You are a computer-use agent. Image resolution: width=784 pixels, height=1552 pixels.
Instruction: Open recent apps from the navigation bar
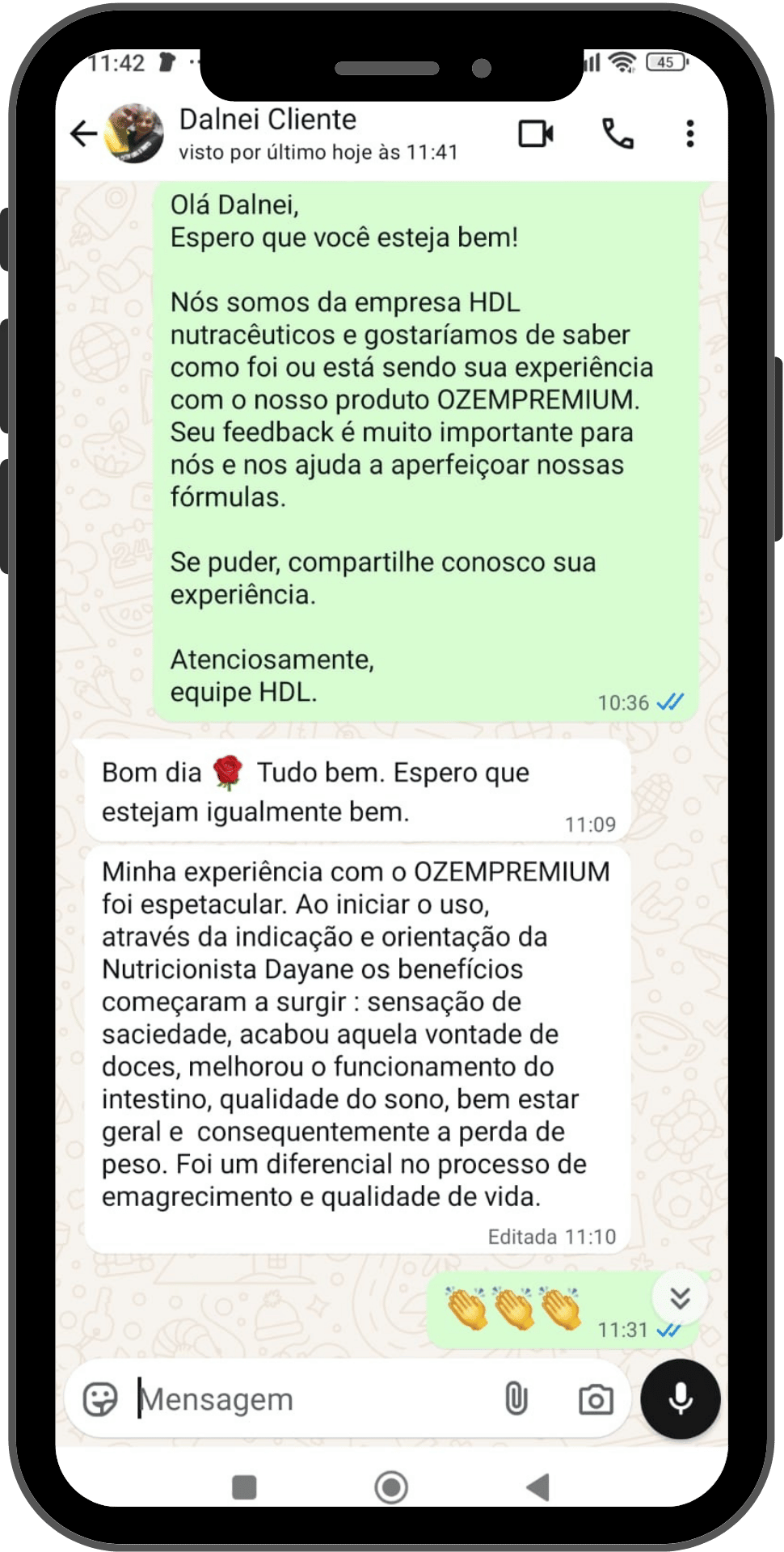pyautogui.click(x=244, y=1487)
